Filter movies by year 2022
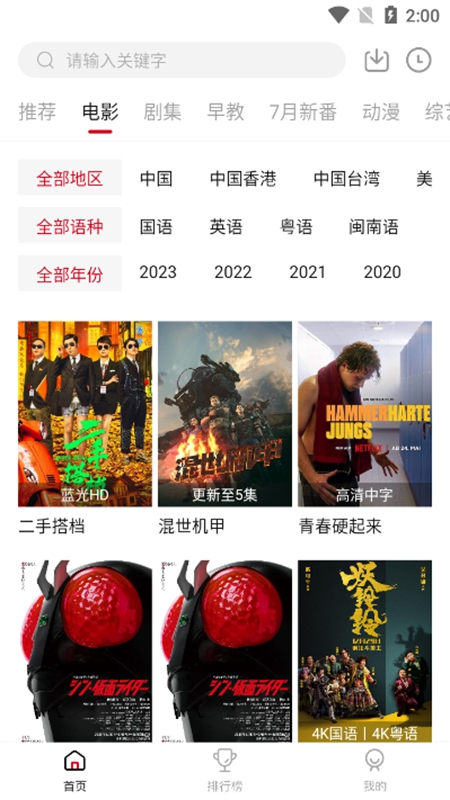Image resolution: width=450 pixels, height=800 pixels. point(233,272)
